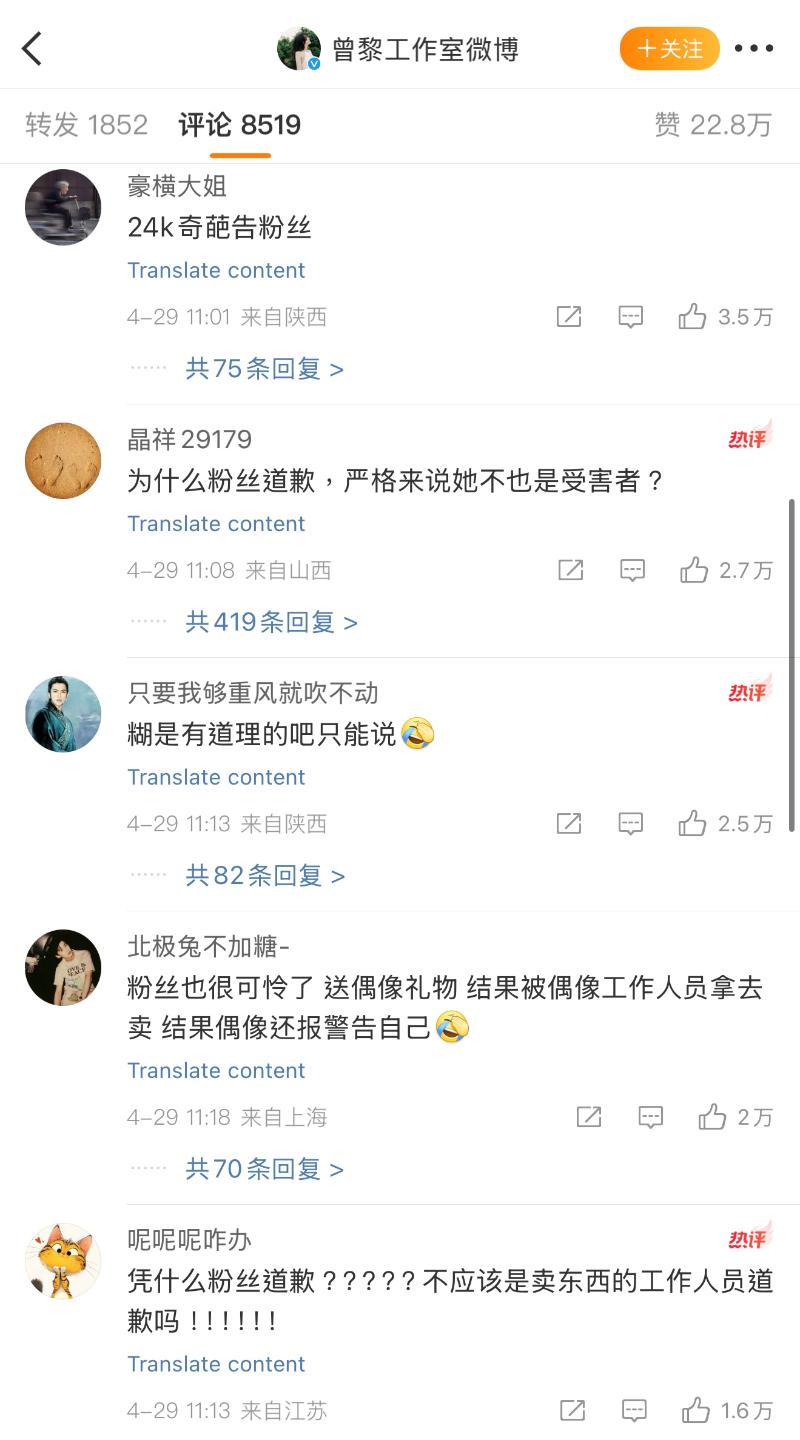Viewport: 800px width, 1440px height.
Task: Like the comment by 只要我够重风就吹不动
Action: tap(692, 824)
